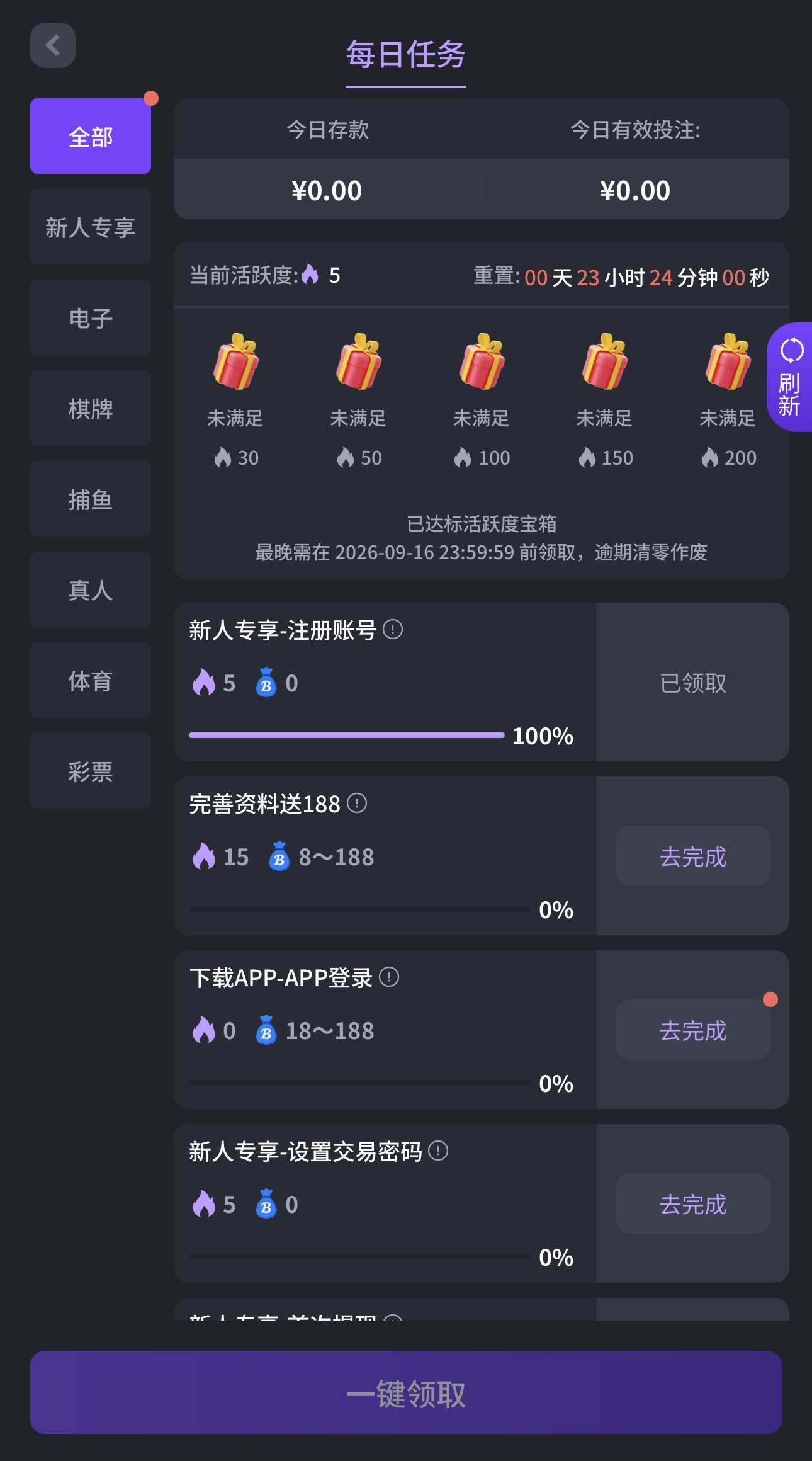Tap the 刷新 refresh button
This screenshot has width=812, height=1461.
click(789, 377)
